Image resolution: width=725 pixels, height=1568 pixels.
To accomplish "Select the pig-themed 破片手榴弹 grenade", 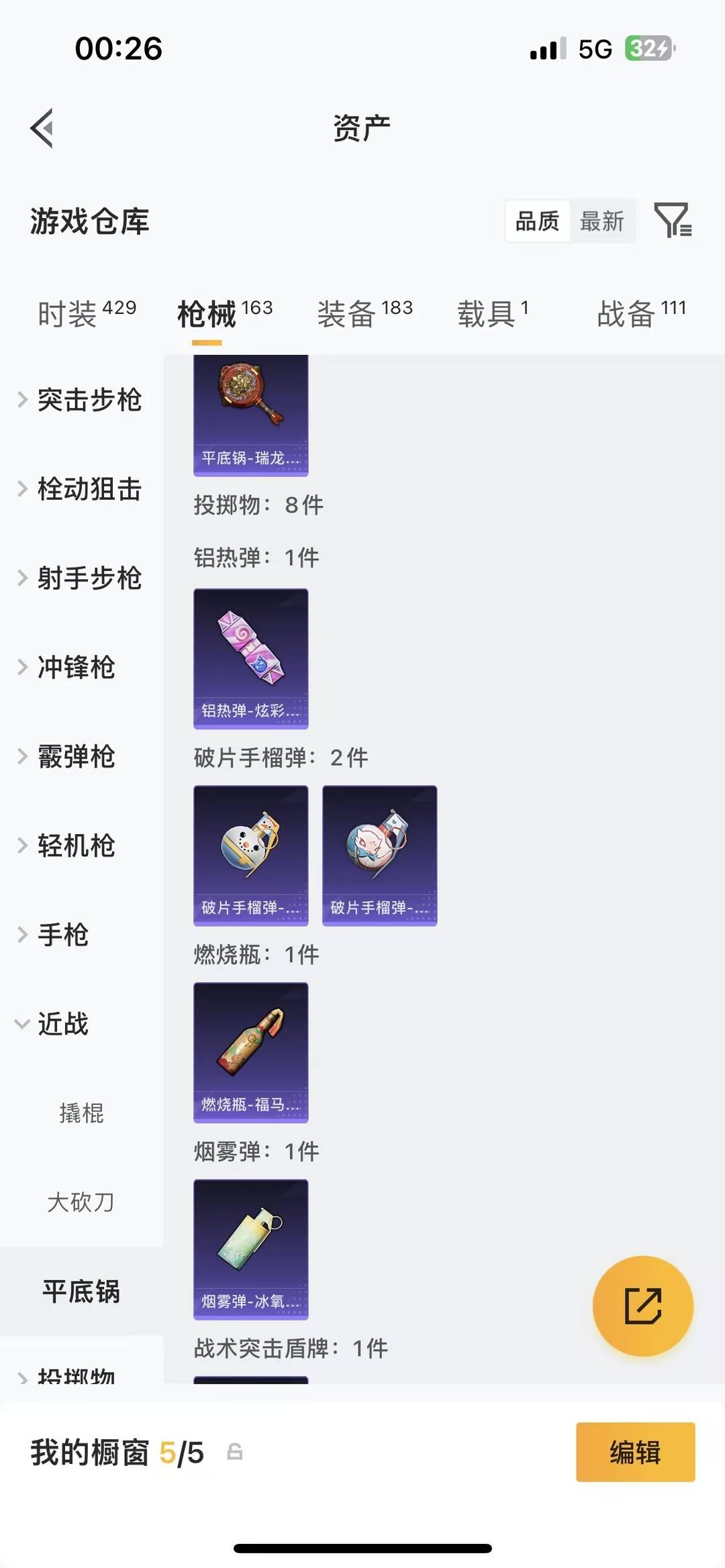I will click(379, 853).
